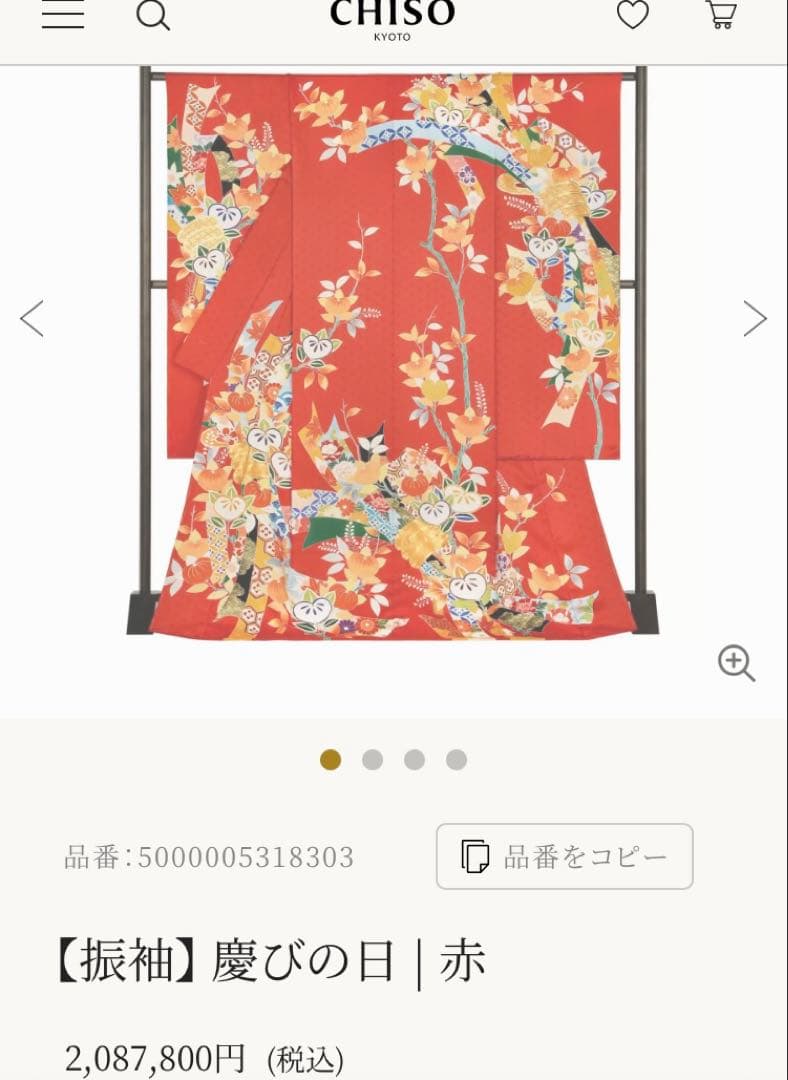Image resolution: width=788 pixels, height=1080 pixels.
Task: Open the shopping cart icon
Action: click(x=722, y=16)
